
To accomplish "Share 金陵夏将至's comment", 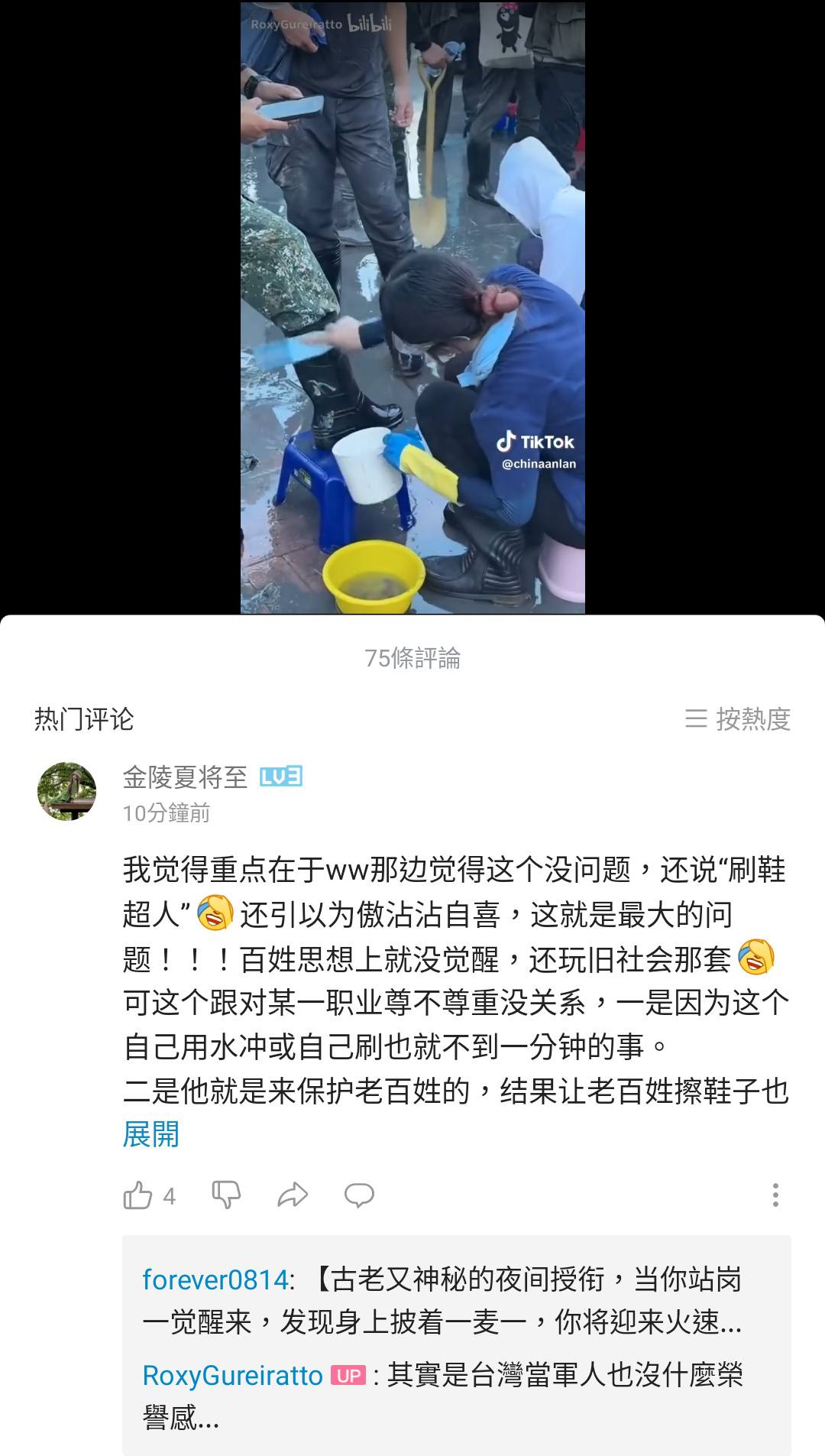I will (293, 1195).
